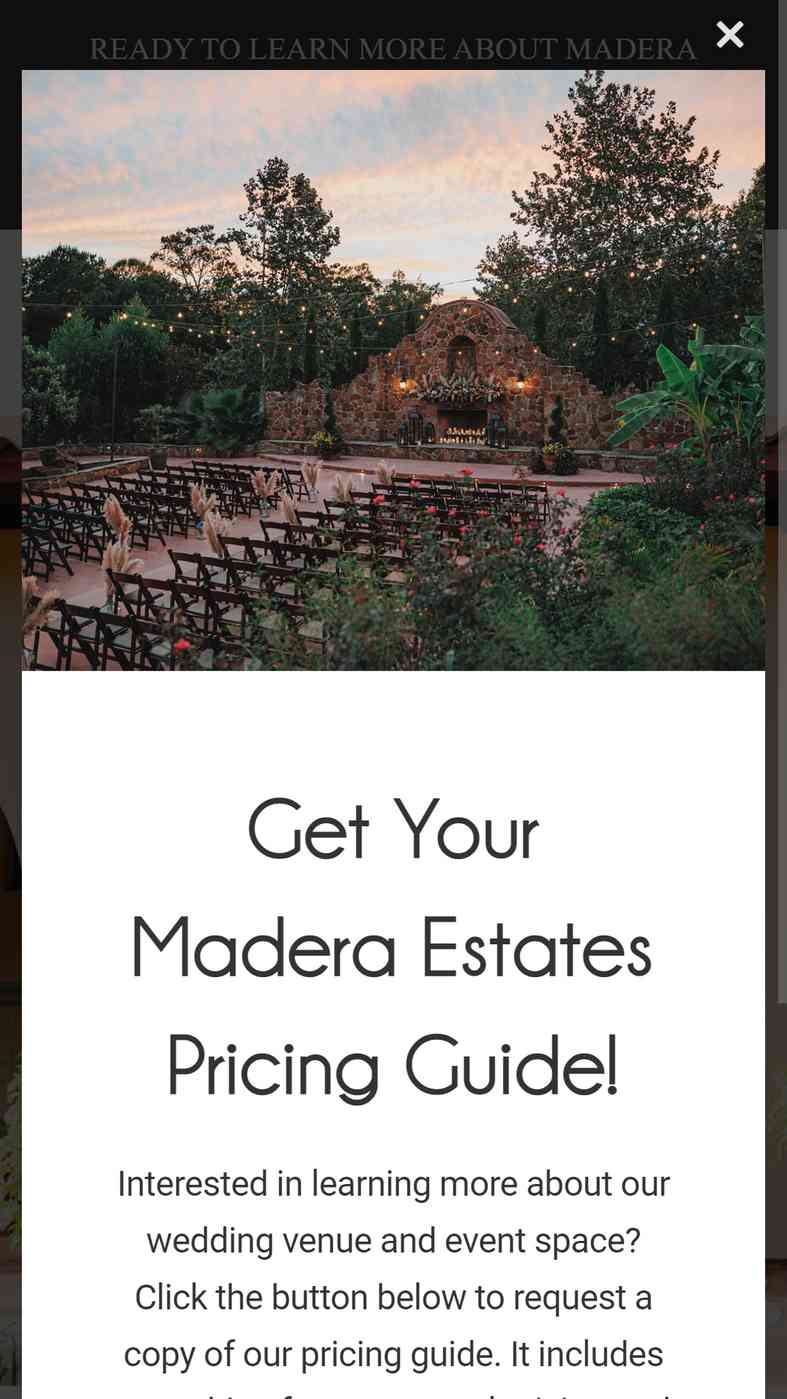Close the pricing guide popup
This screenshot has width=787, height=1399.
730,35
